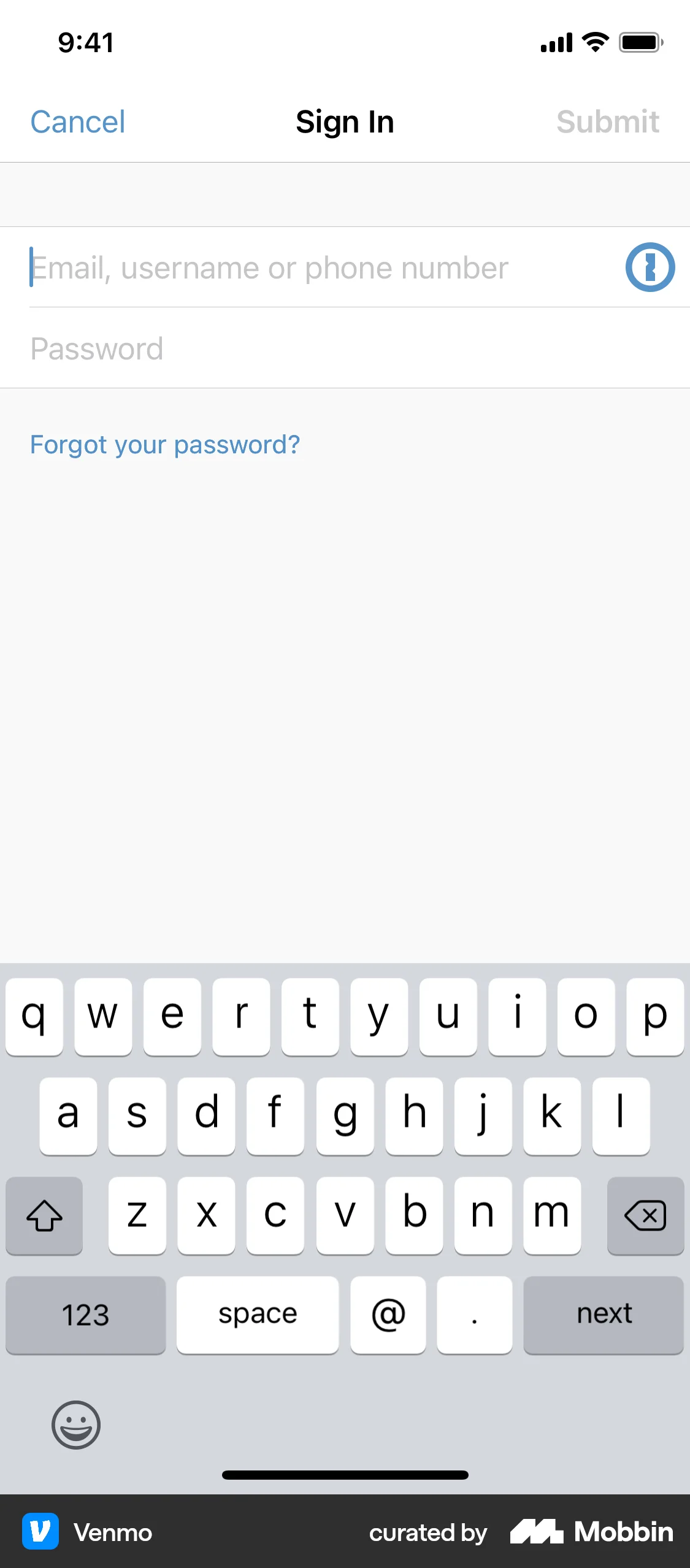Viewport: 690px width, 1568px height.
Task: Open the "Forgot your password?" link
Action: [x=164, y=444]
